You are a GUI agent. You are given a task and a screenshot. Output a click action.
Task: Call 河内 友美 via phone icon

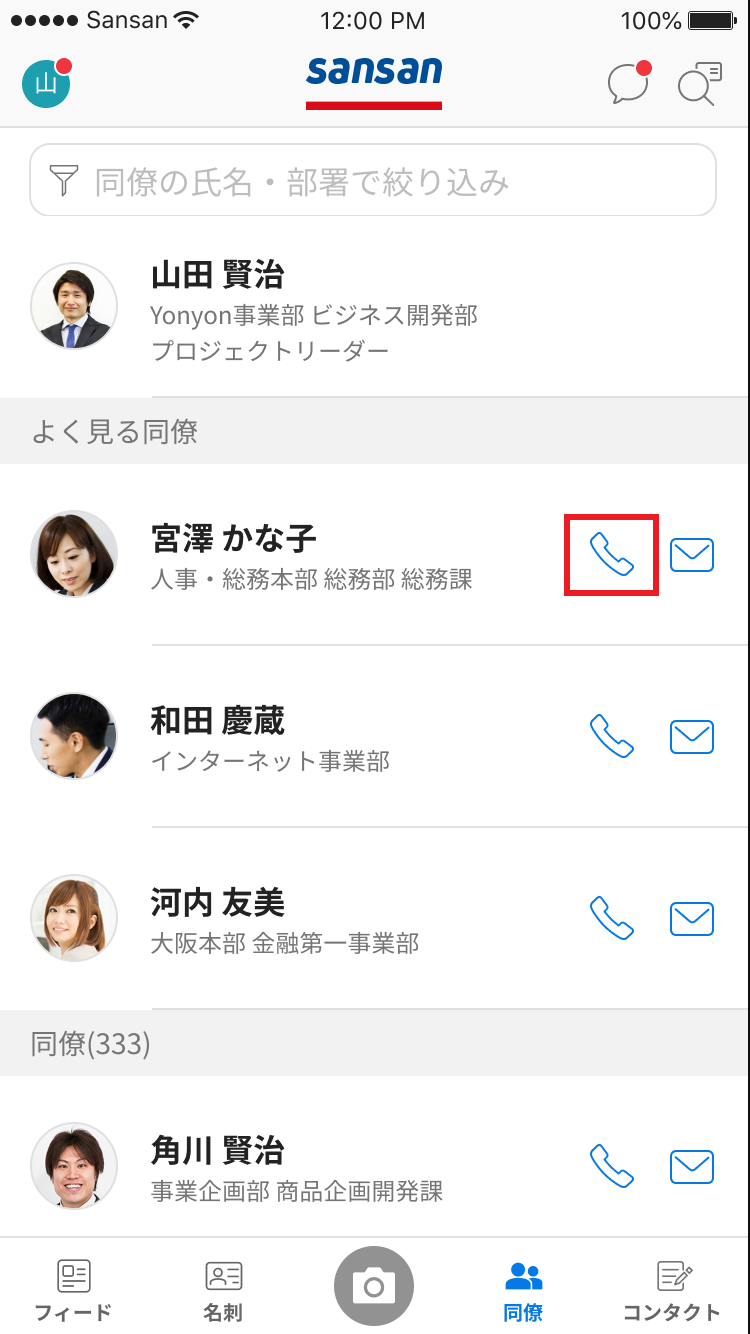coord(611,918)
